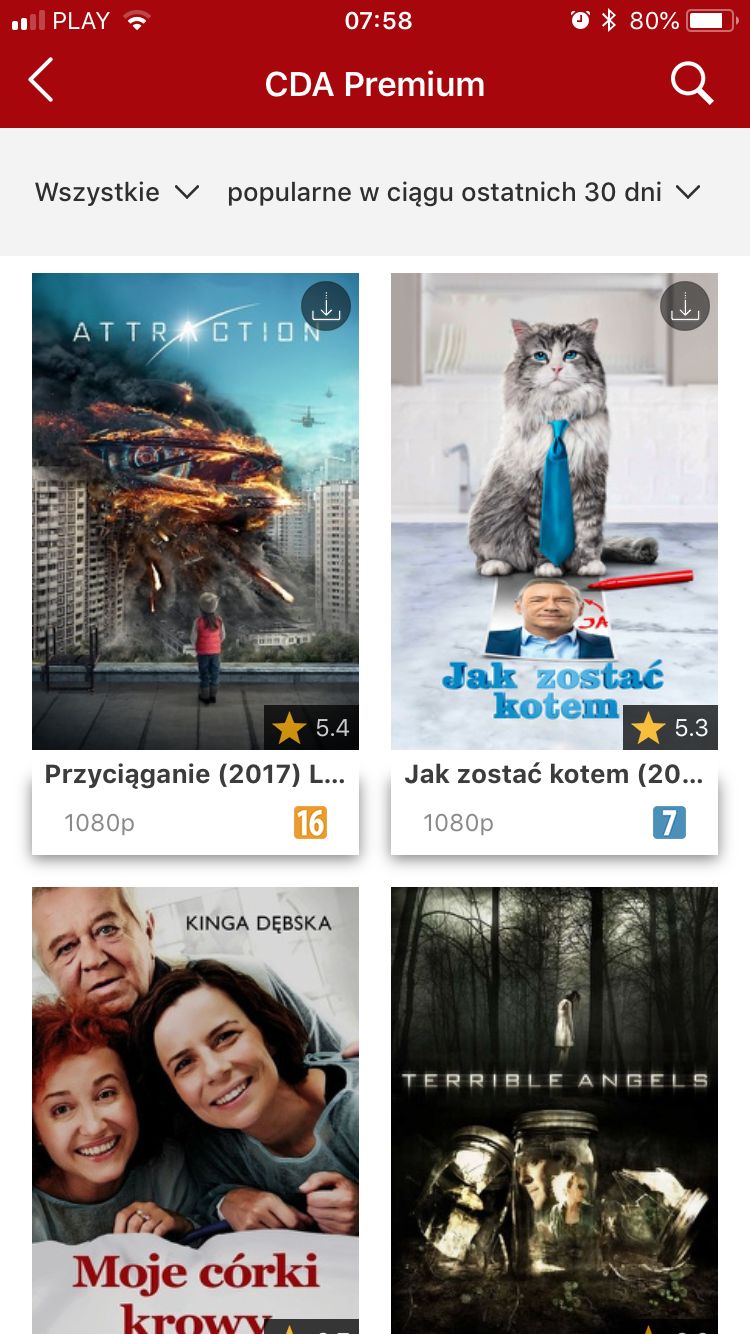Image resolution: width=750 pixels, height=1334 pixels.
Task: Select the CDA Premium title bar label
Action: 375,83
